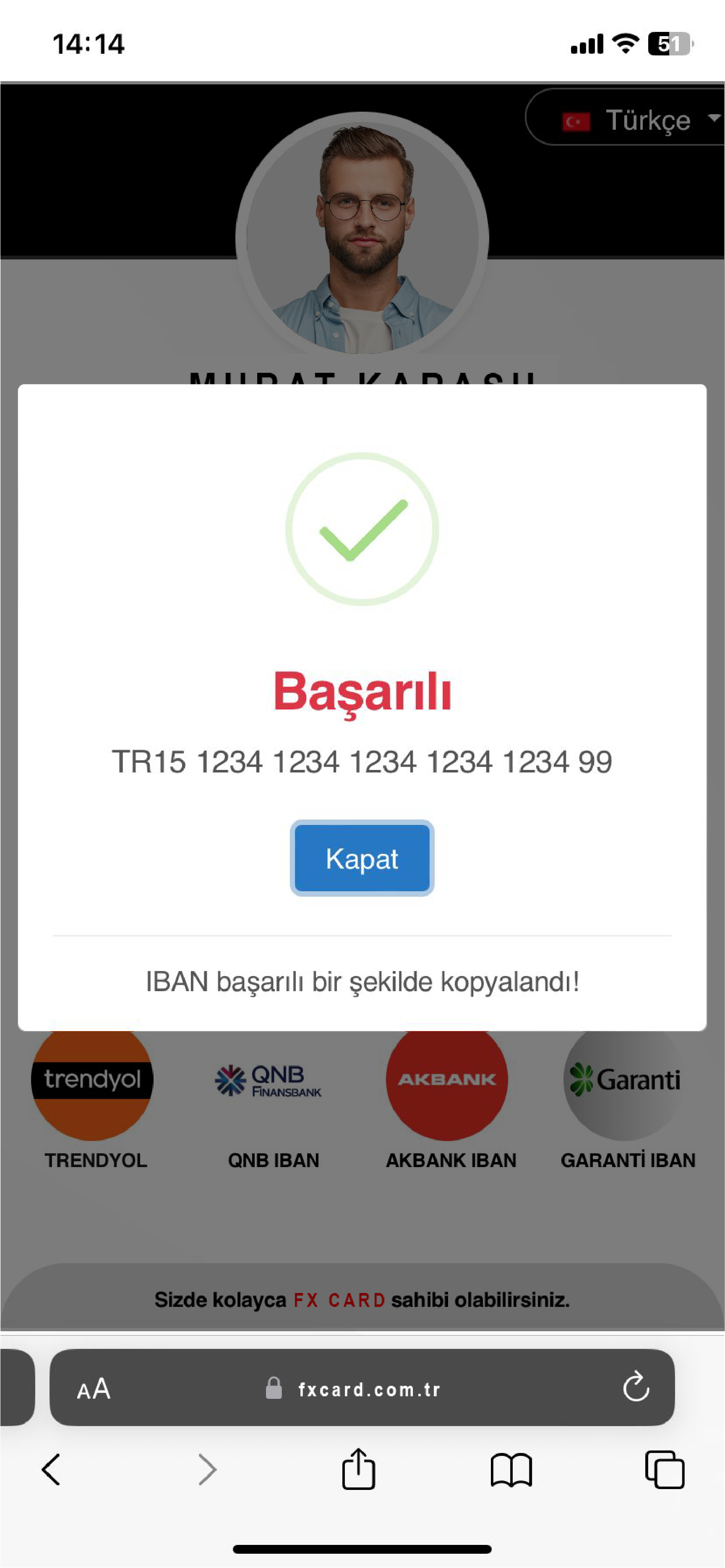Viewport: 725px width, 1568px height.
Task: Reload the fxcard.com.tr page
Action: coord(636,1388)
